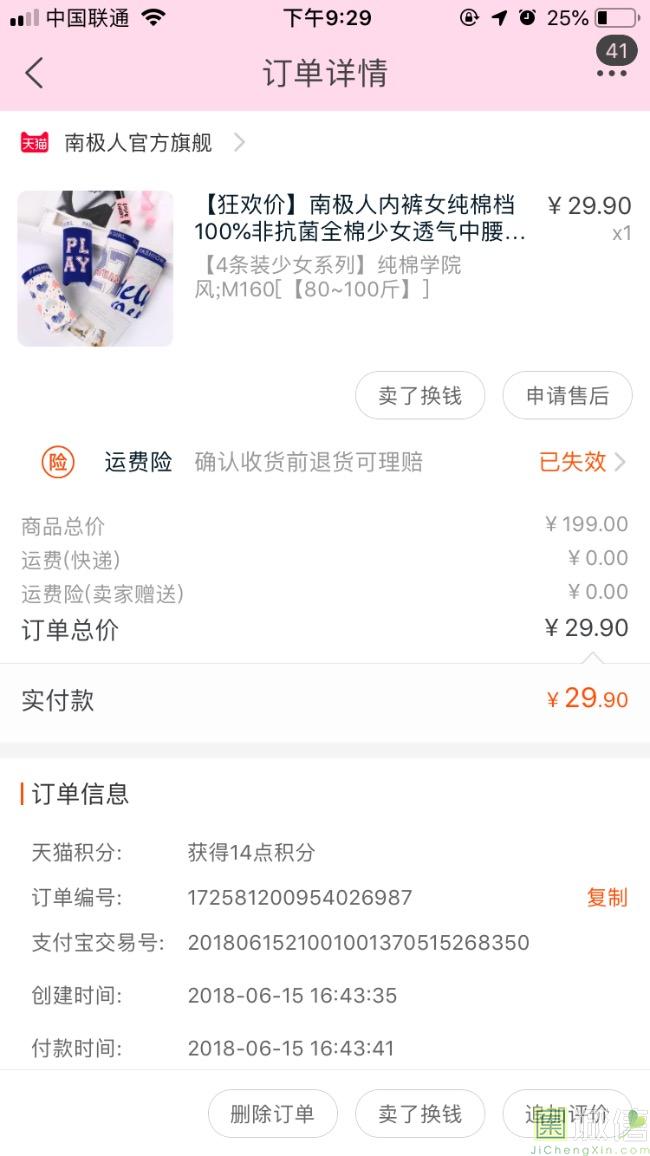Open 南极人官方旗舰 store page
The image size is (650, 1156).
[138, 143]
